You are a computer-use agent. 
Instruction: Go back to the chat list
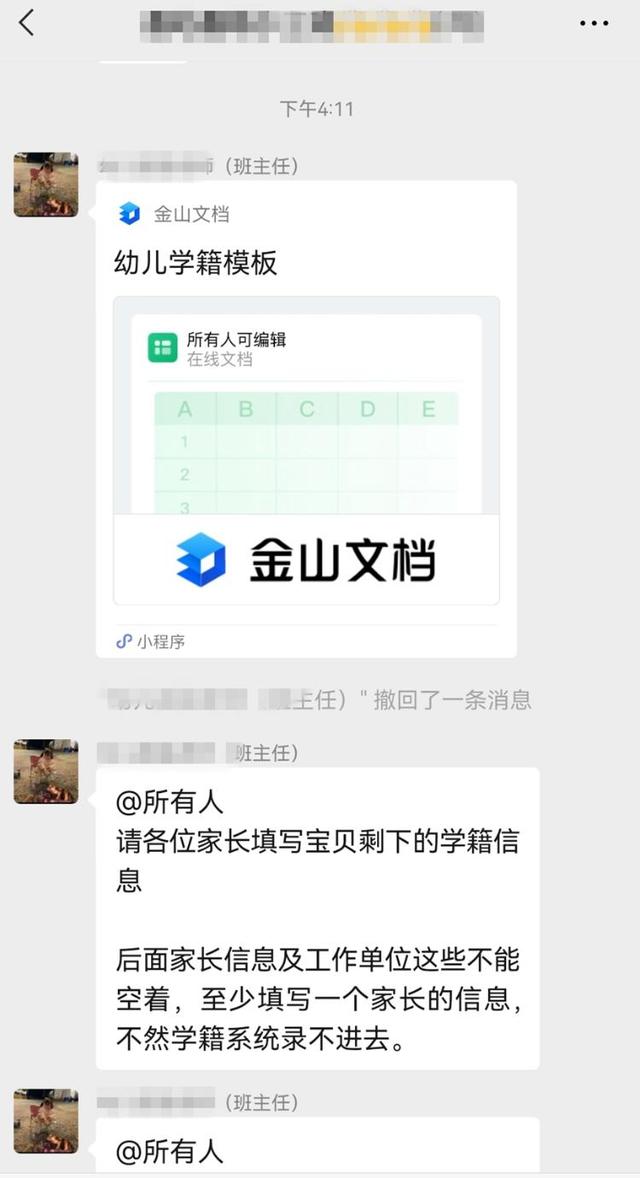click(26, 23)
